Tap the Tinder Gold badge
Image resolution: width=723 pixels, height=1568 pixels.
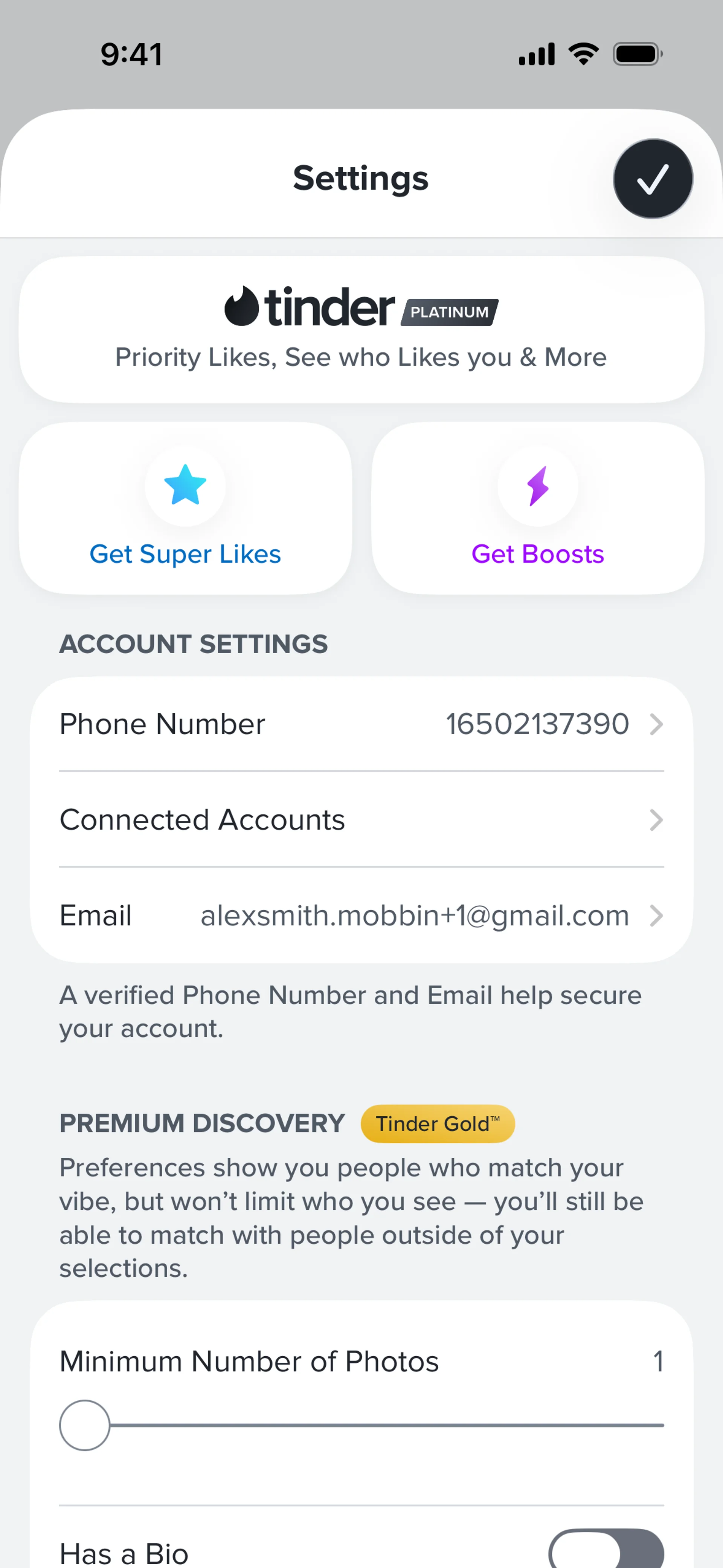pyautogui.click(x=438, y=1124)
